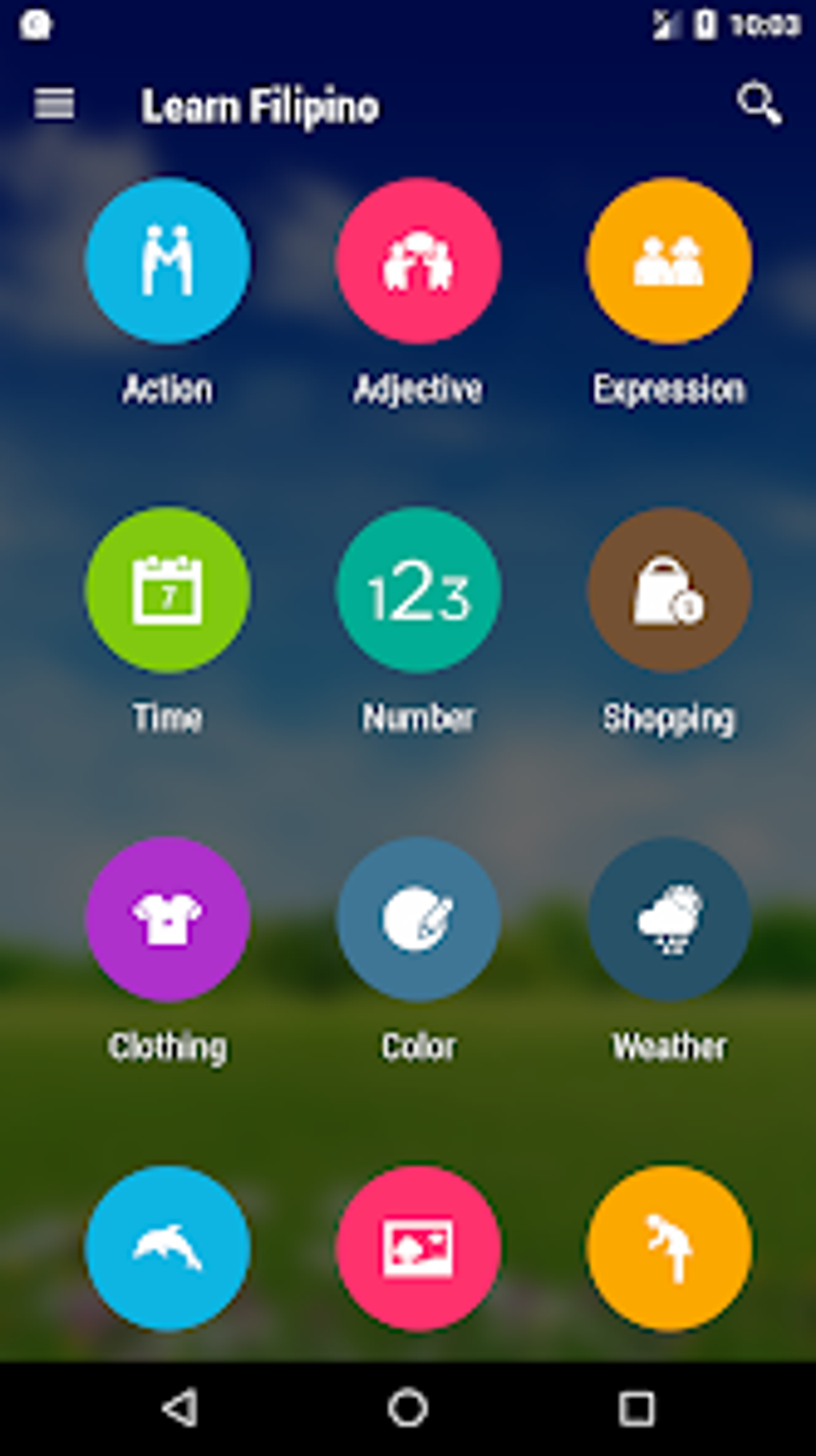Open the yellow category with bending person icon
Viewport: 816px width, 1456px height.
pos(670,1249)
